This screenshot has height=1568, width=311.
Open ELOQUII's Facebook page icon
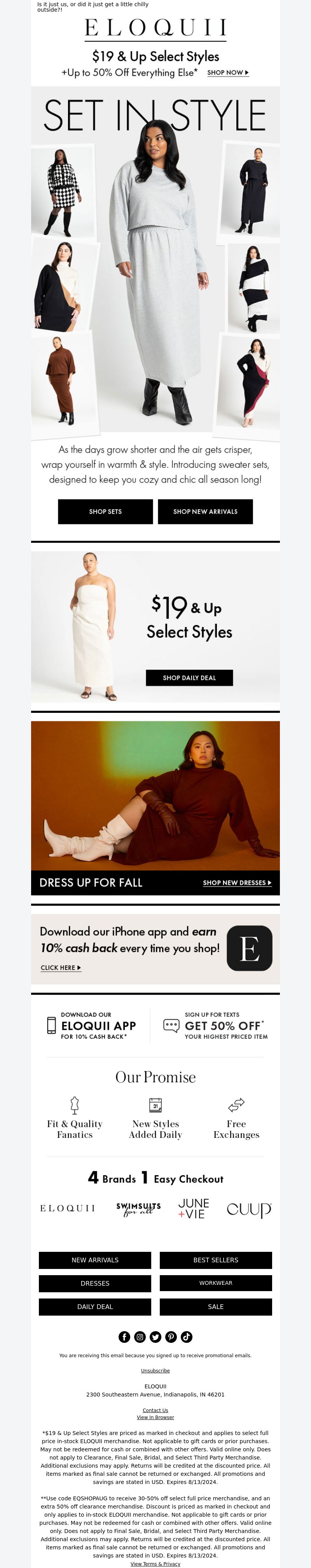click(124, 1337)
